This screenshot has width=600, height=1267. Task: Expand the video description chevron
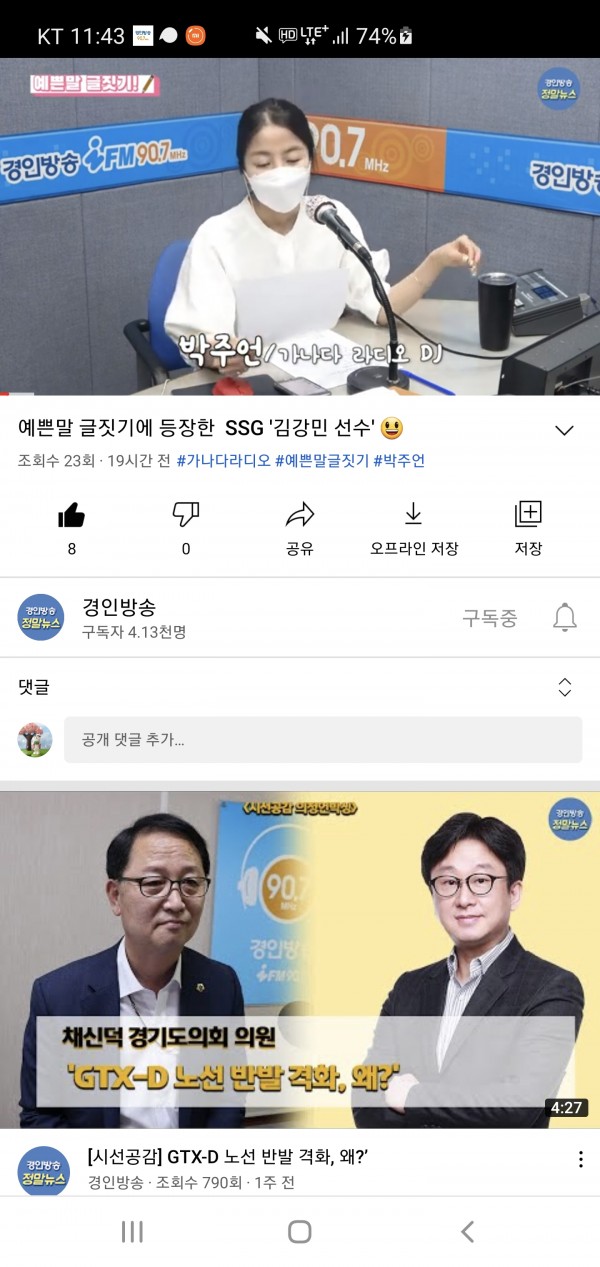tap(564, 431)
